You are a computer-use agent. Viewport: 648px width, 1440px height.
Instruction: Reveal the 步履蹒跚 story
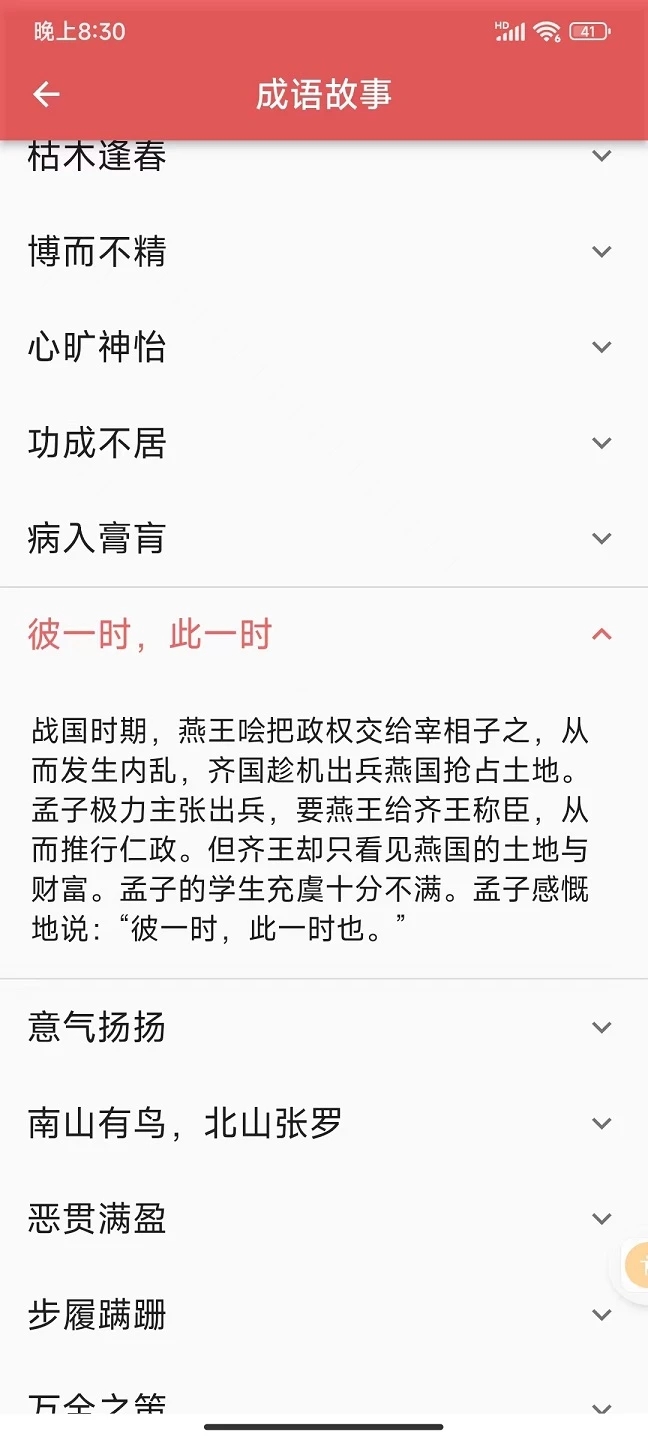(98, 1314)
